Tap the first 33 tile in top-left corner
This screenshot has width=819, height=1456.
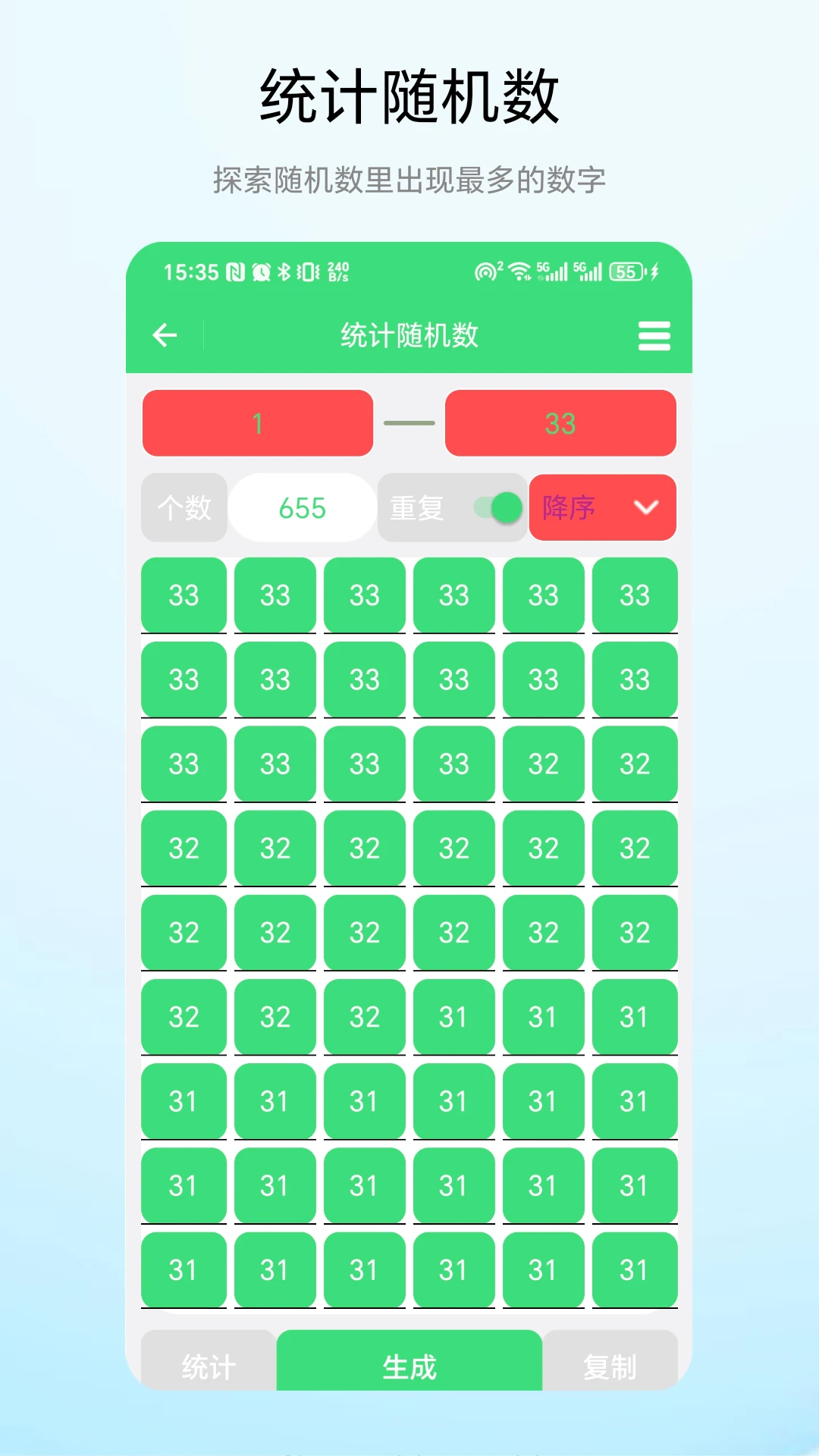coord(184,595)
